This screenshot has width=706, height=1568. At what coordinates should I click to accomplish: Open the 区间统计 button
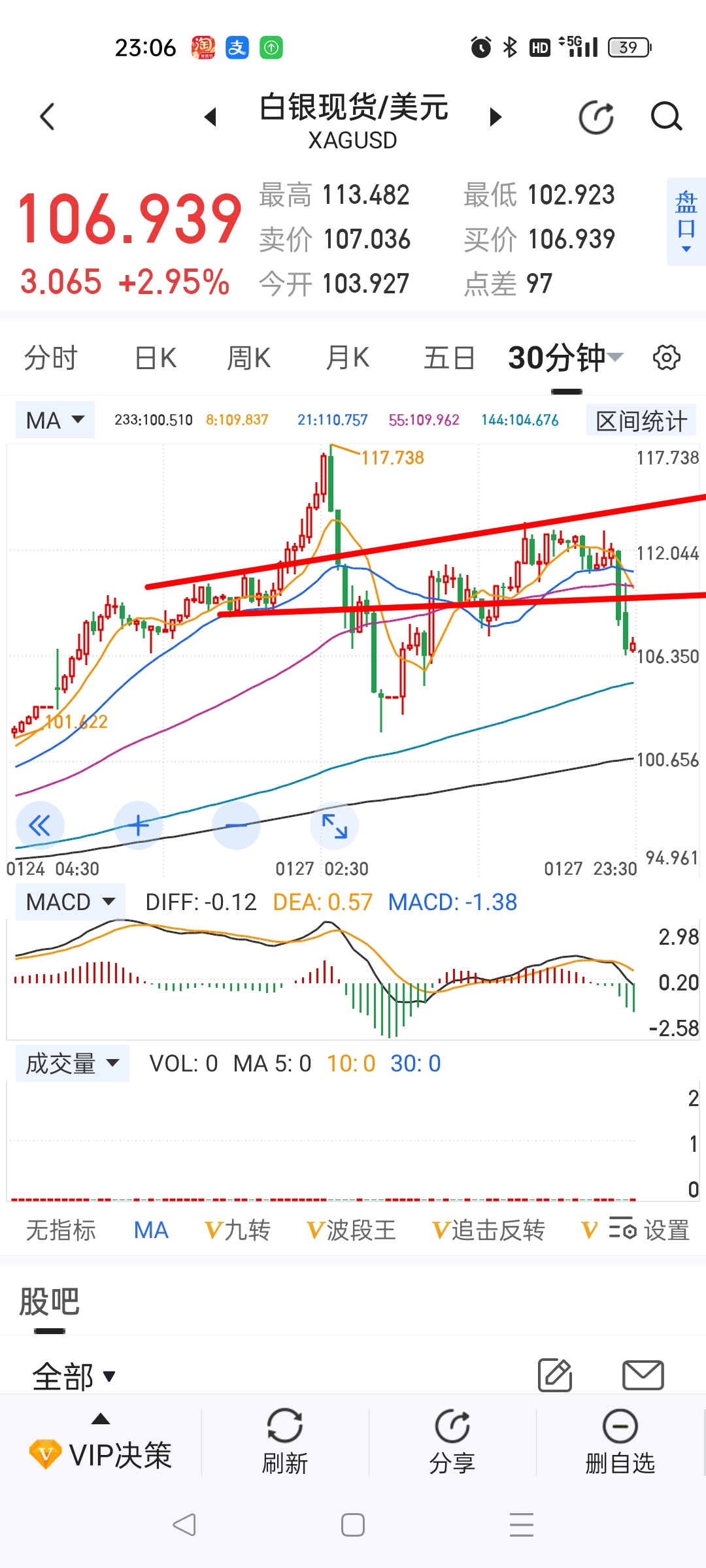tap(641, 421)
